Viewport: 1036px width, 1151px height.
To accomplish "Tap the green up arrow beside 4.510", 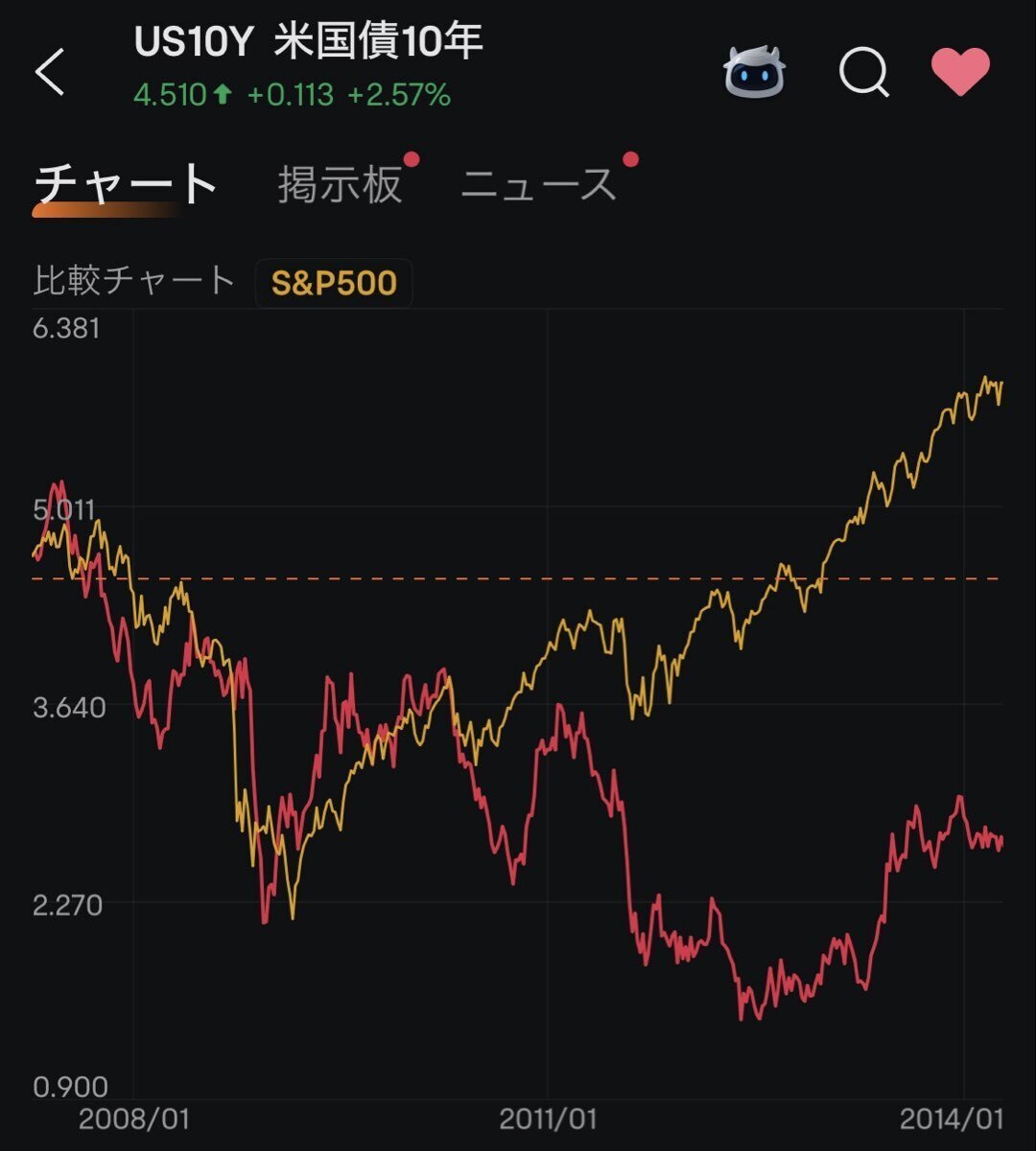I will click(222, 91).
